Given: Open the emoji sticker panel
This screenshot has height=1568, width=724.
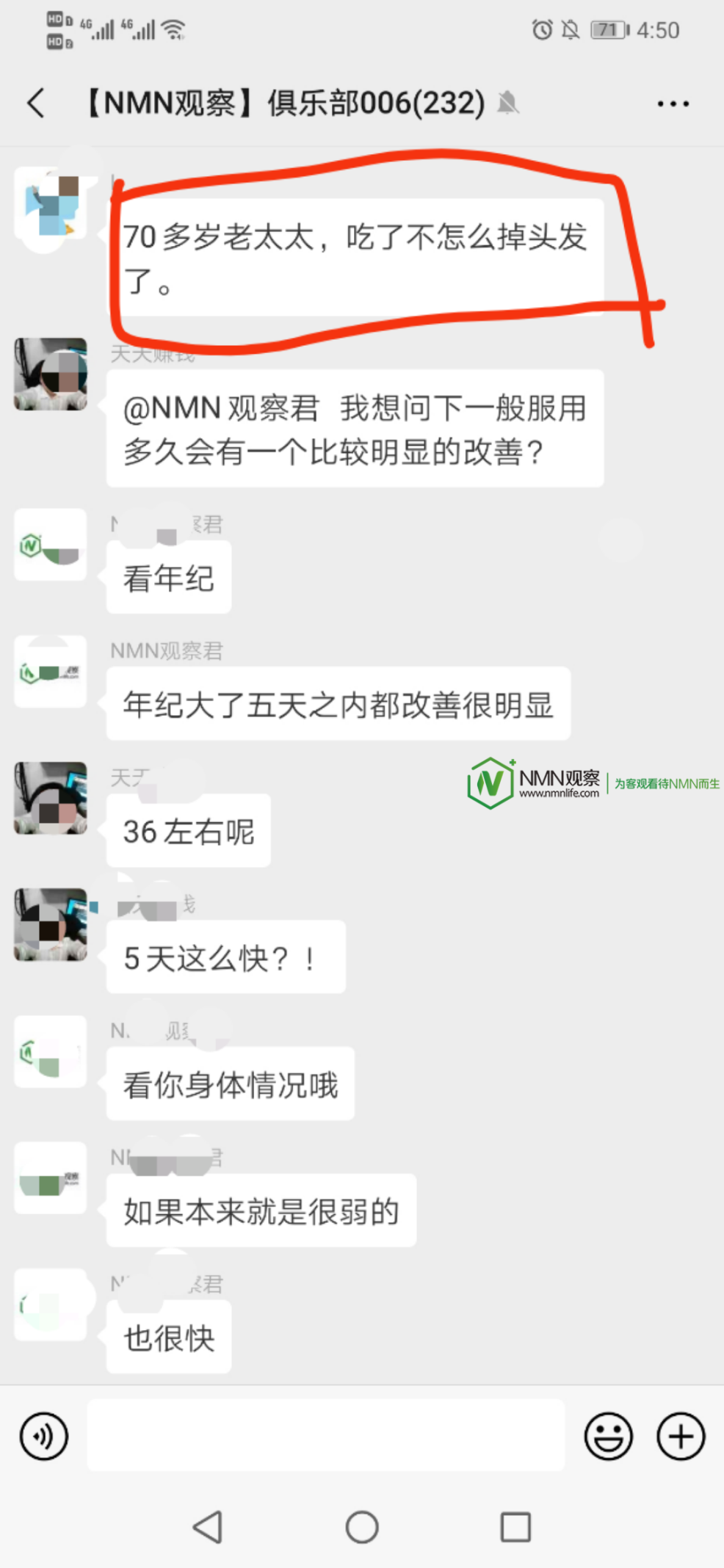Looking at the screenshot, I should pos(608,1436).
